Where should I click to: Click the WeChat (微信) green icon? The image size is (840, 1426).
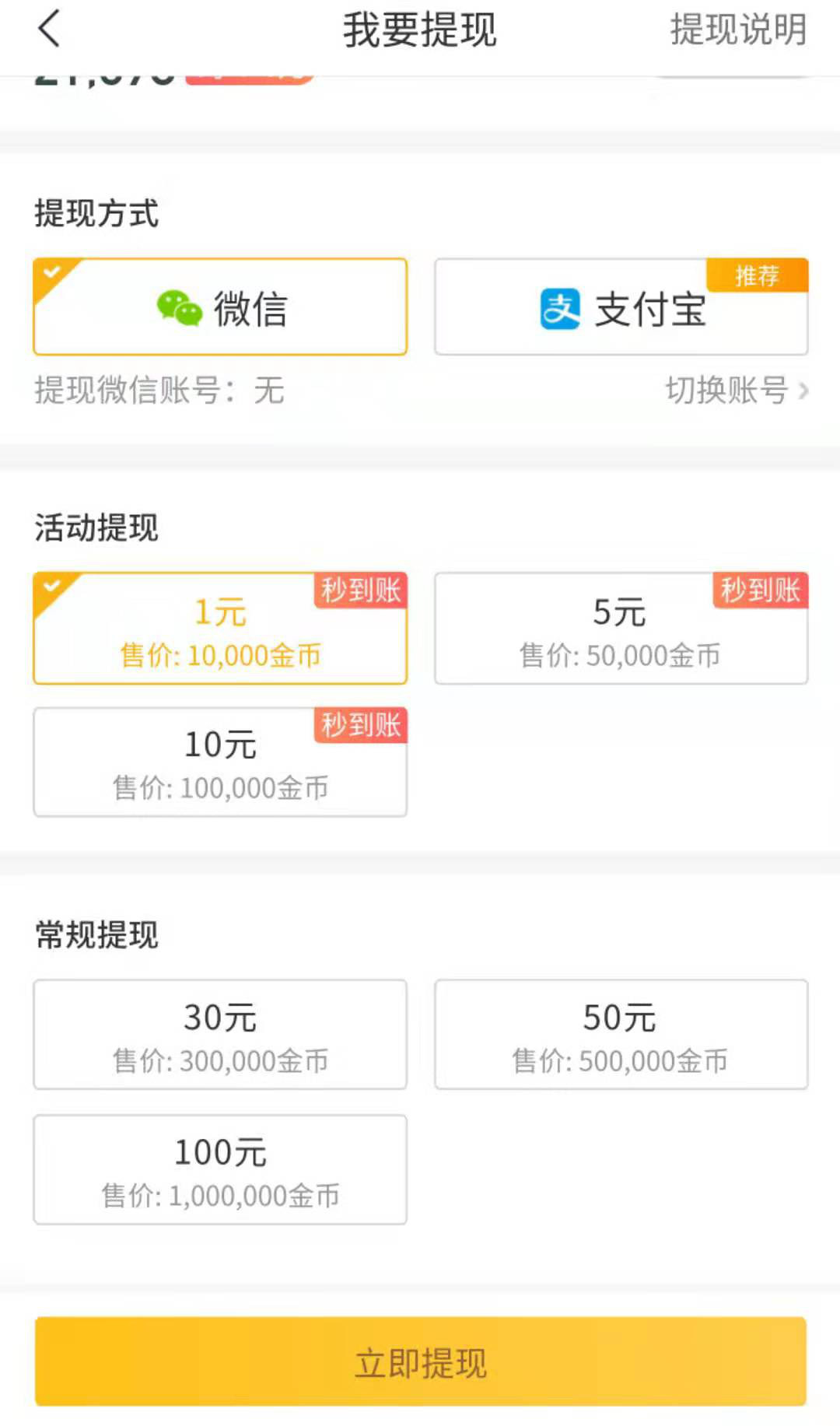[x=180, y=309]
